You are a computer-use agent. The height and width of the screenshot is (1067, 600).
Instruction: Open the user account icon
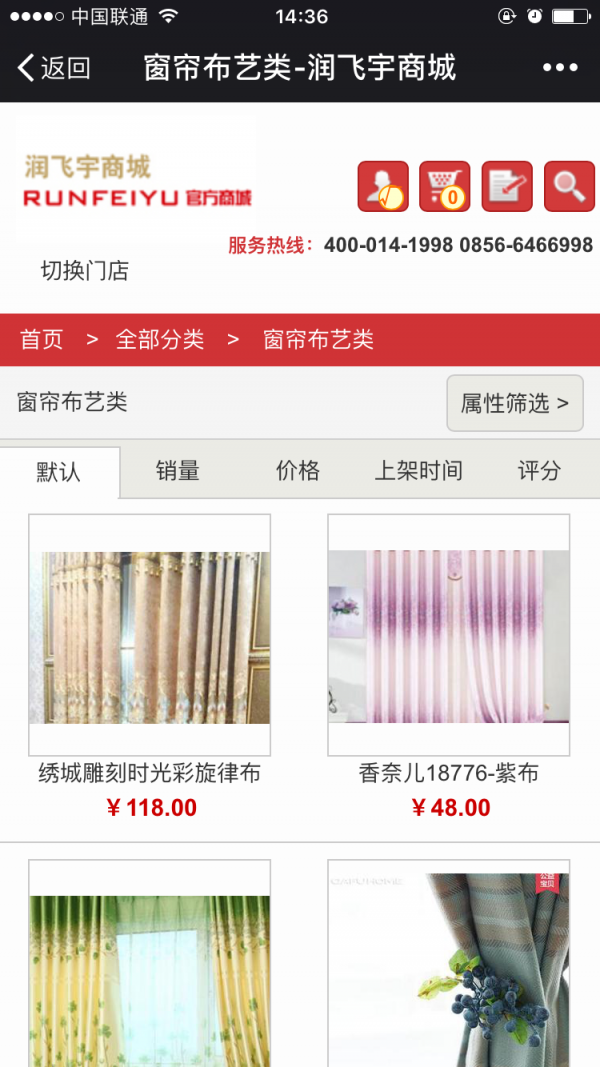click(x=383, y=186)
